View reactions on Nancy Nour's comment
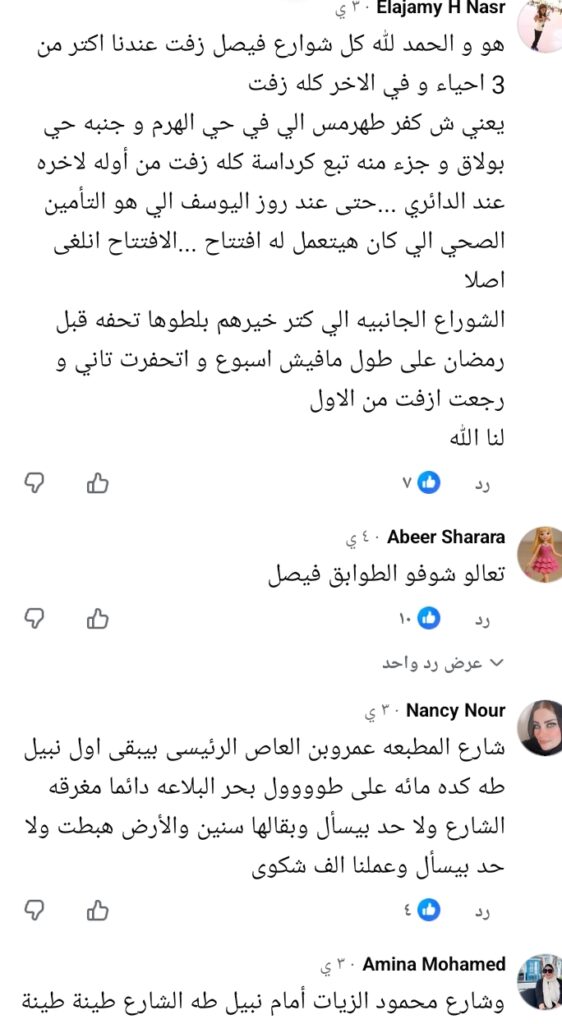This screenshot has height=1024, width=562. [422, 909]
